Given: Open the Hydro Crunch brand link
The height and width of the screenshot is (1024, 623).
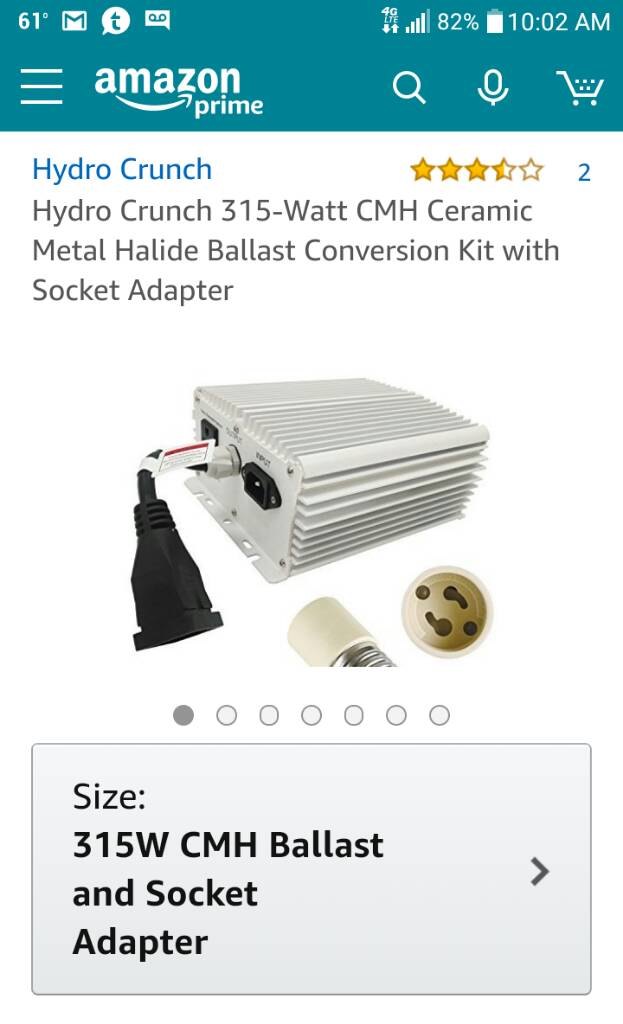Looking at the screenshot, I should click(122, 169).
